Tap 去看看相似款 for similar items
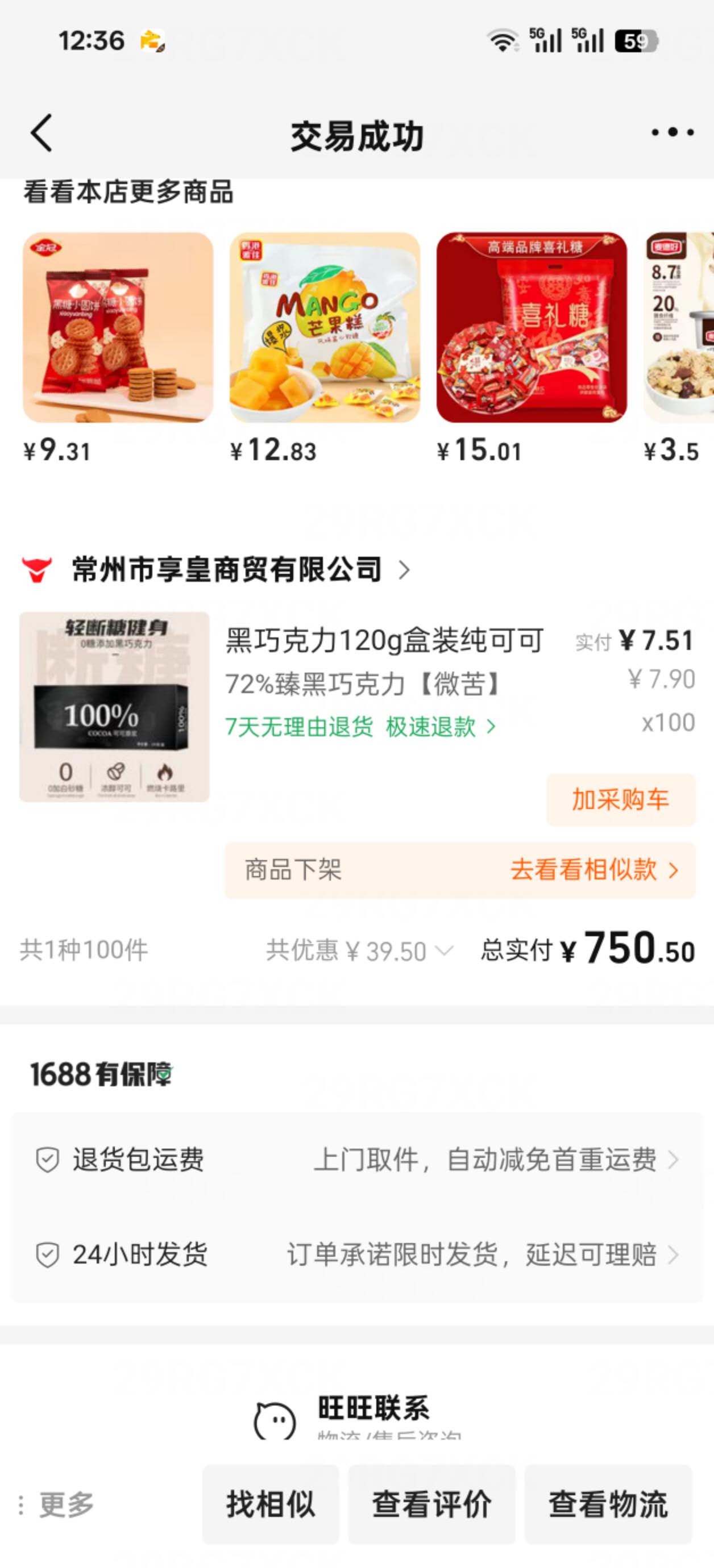The image size is (714, 1568). click(593, 870)
